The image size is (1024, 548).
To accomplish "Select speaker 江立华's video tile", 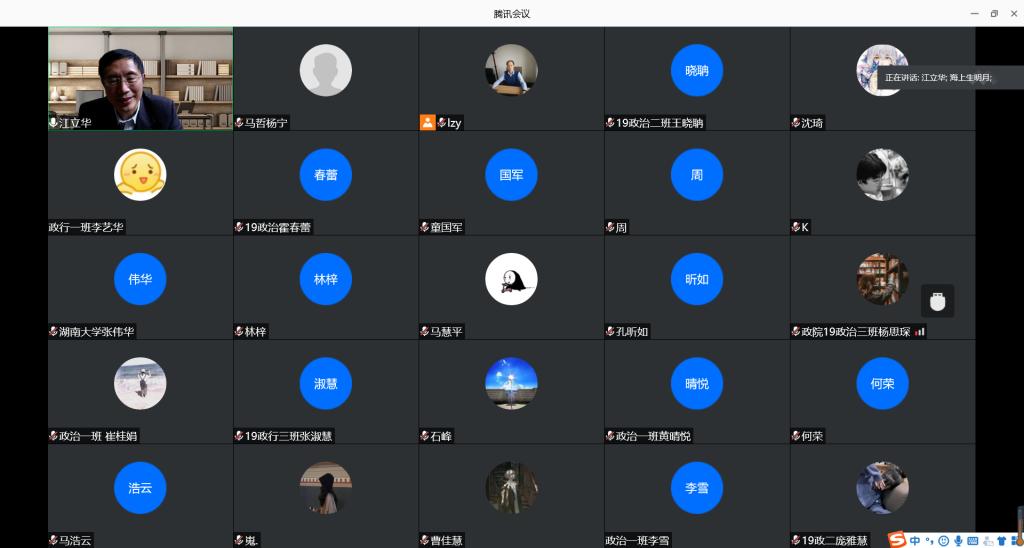I will click(140, 78).
